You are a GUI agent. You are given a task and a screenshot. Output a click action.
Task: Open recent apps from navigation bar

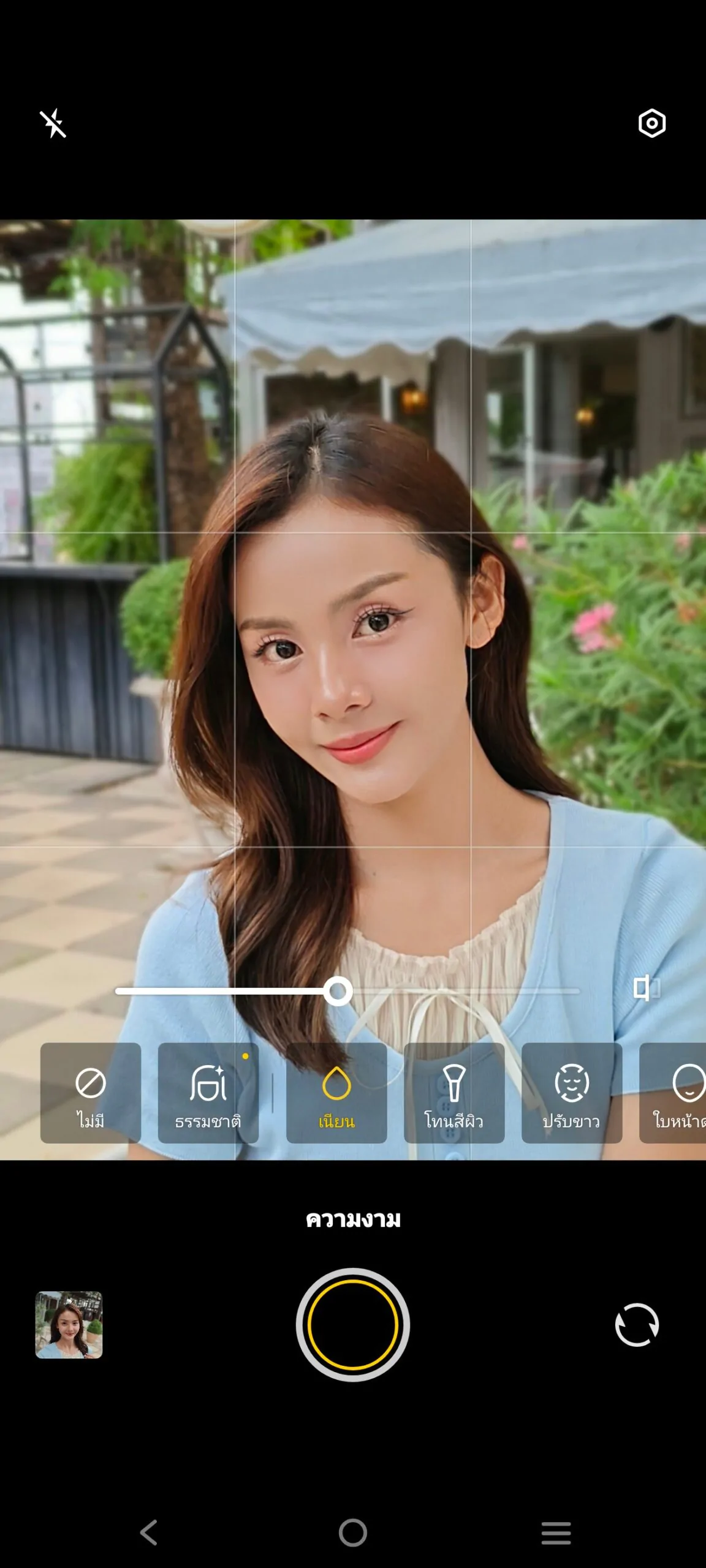[556, 1532]
